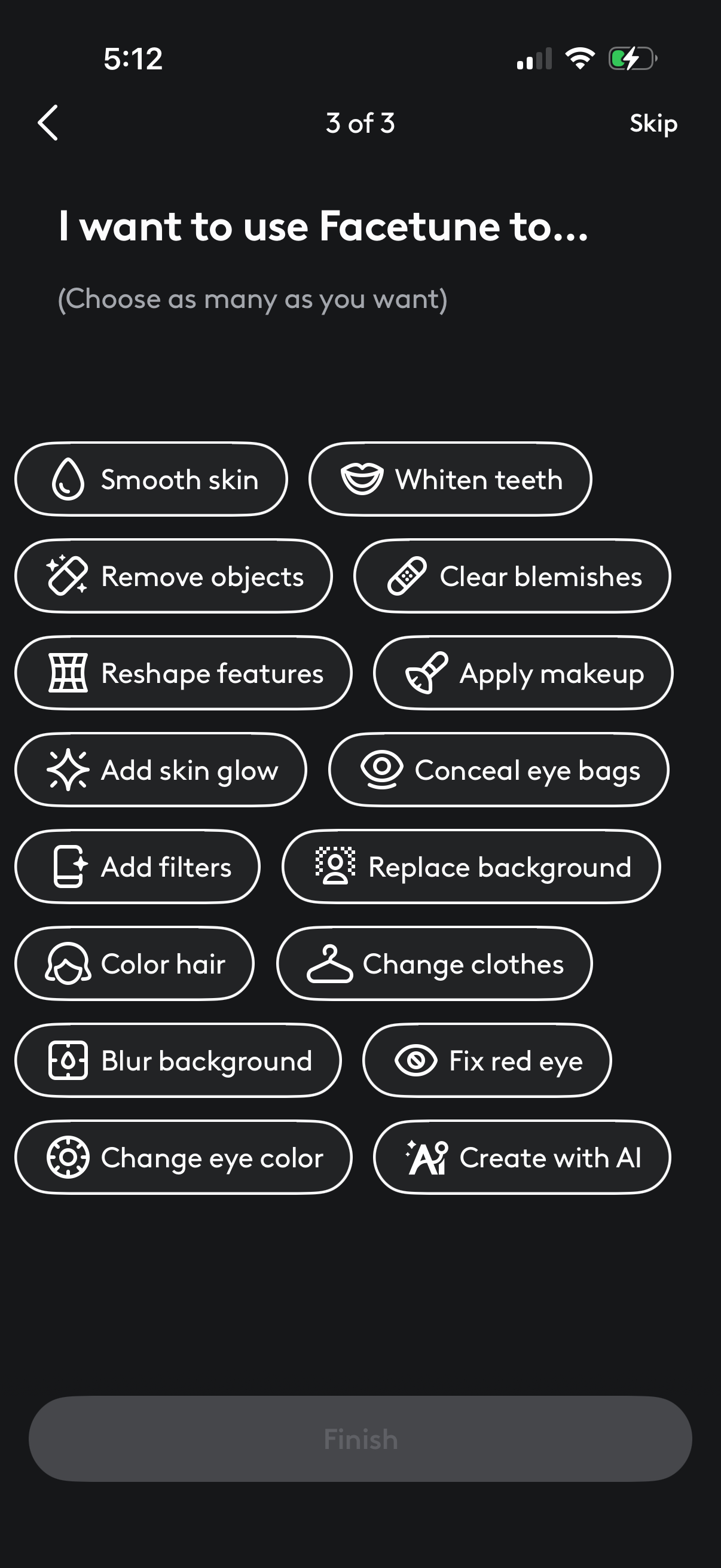Screen dimensions: 721x1568
Task: Click the lips icon for Whiten teeth
Action: click(x=362, y=479)
